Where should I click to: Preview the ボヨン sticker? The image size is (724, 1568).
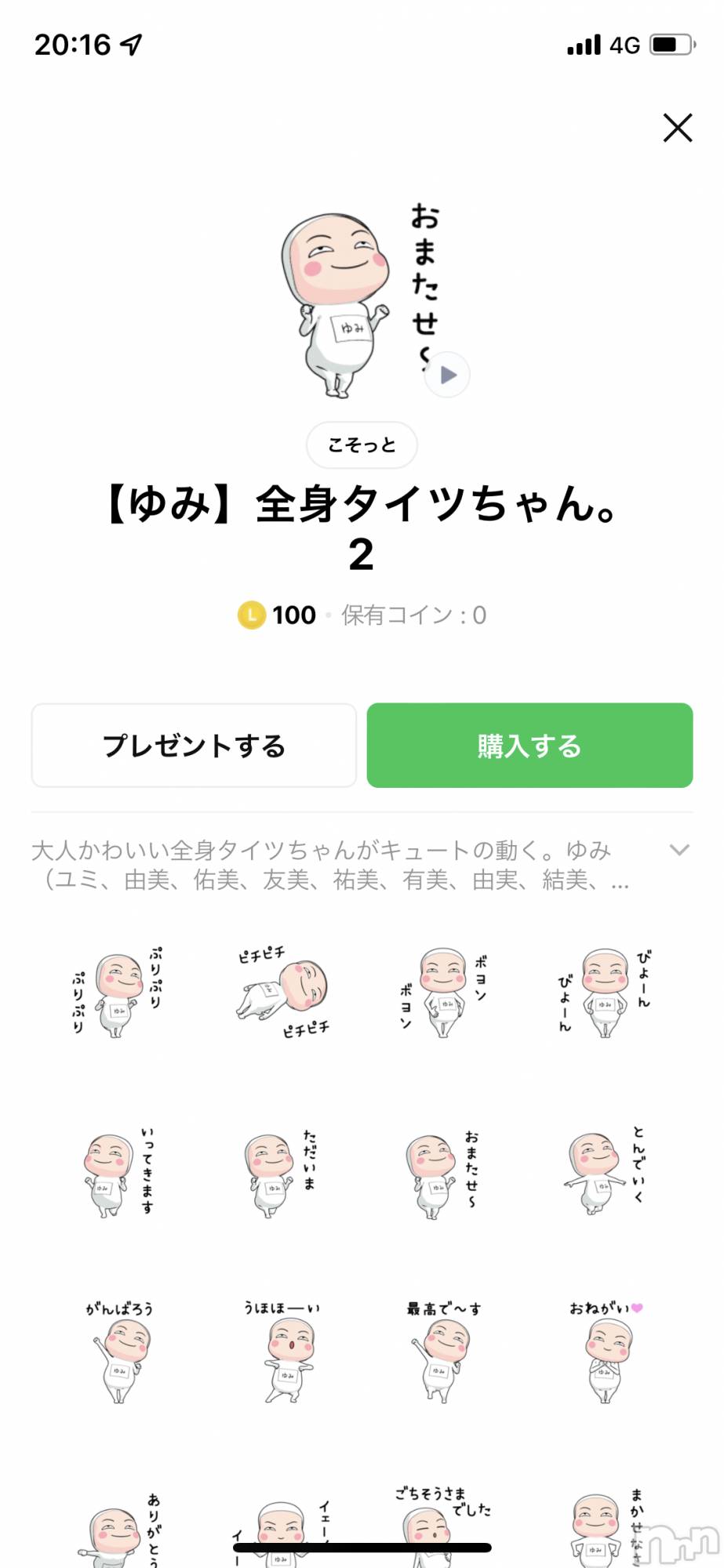click(443, 993)
